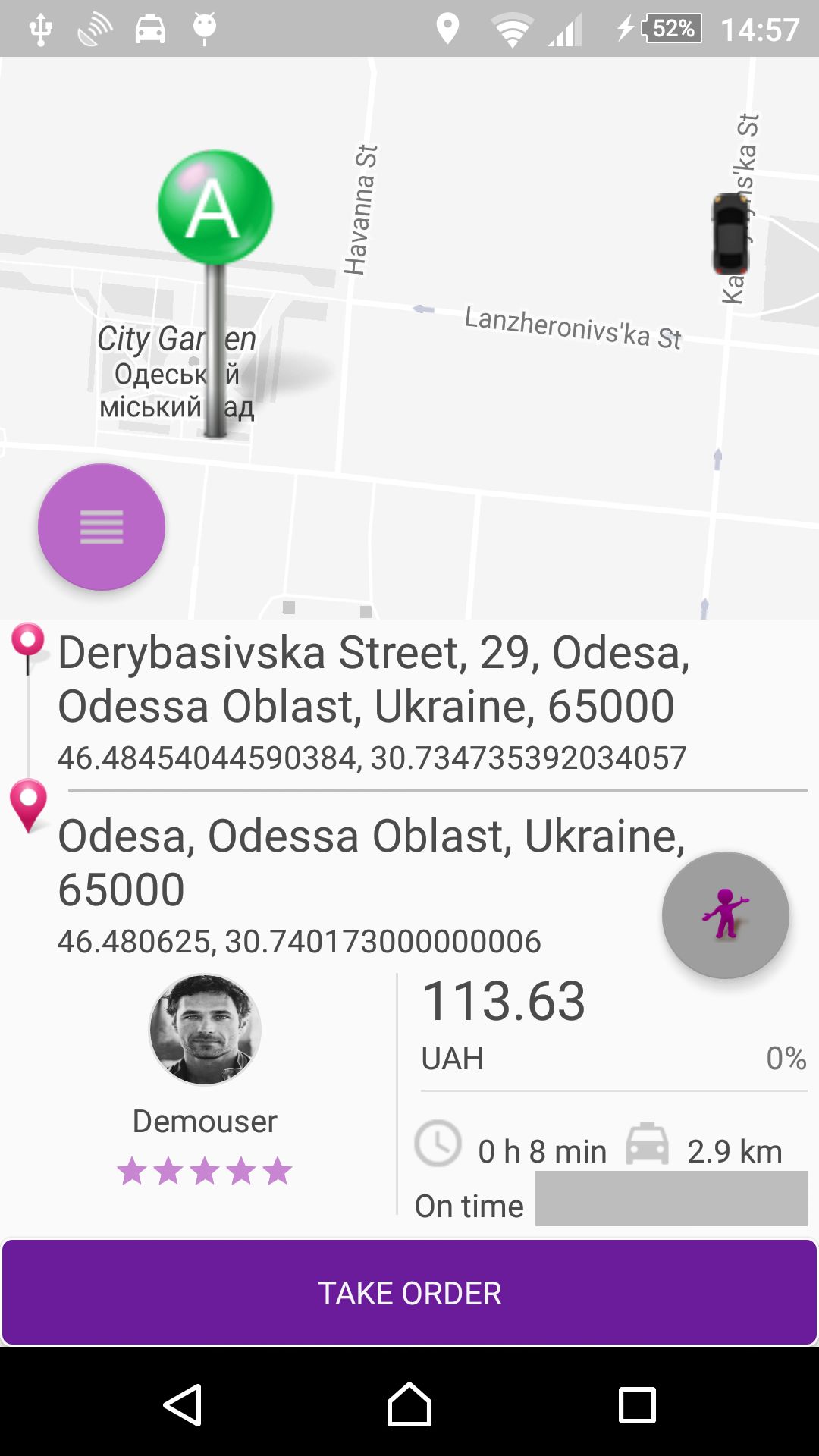Return to the Android home screen

click(409, 1405)
